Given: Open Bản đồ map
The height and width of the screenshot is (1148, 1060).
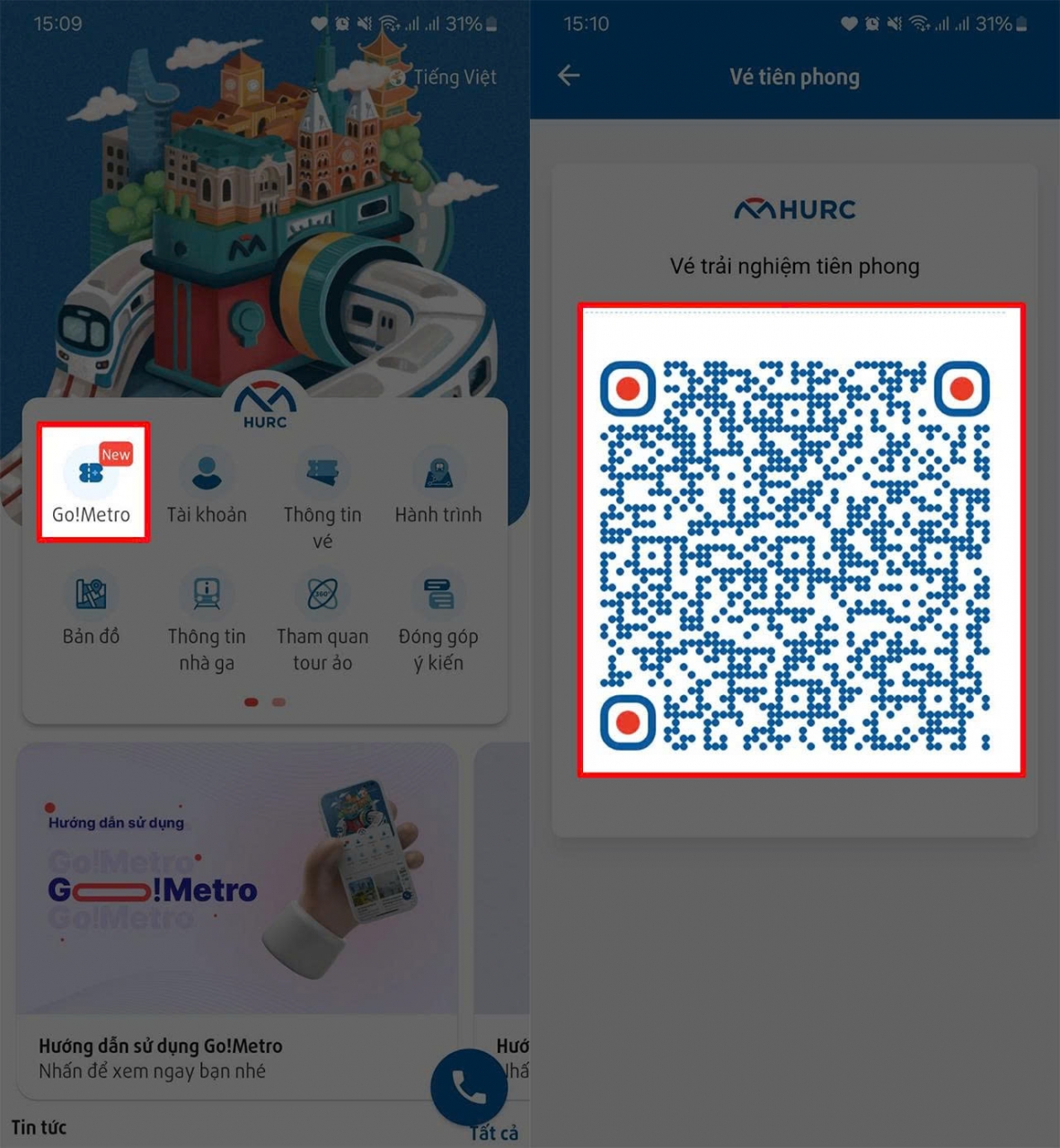Looking at the screenshot, I should click(x=91, y=609).
